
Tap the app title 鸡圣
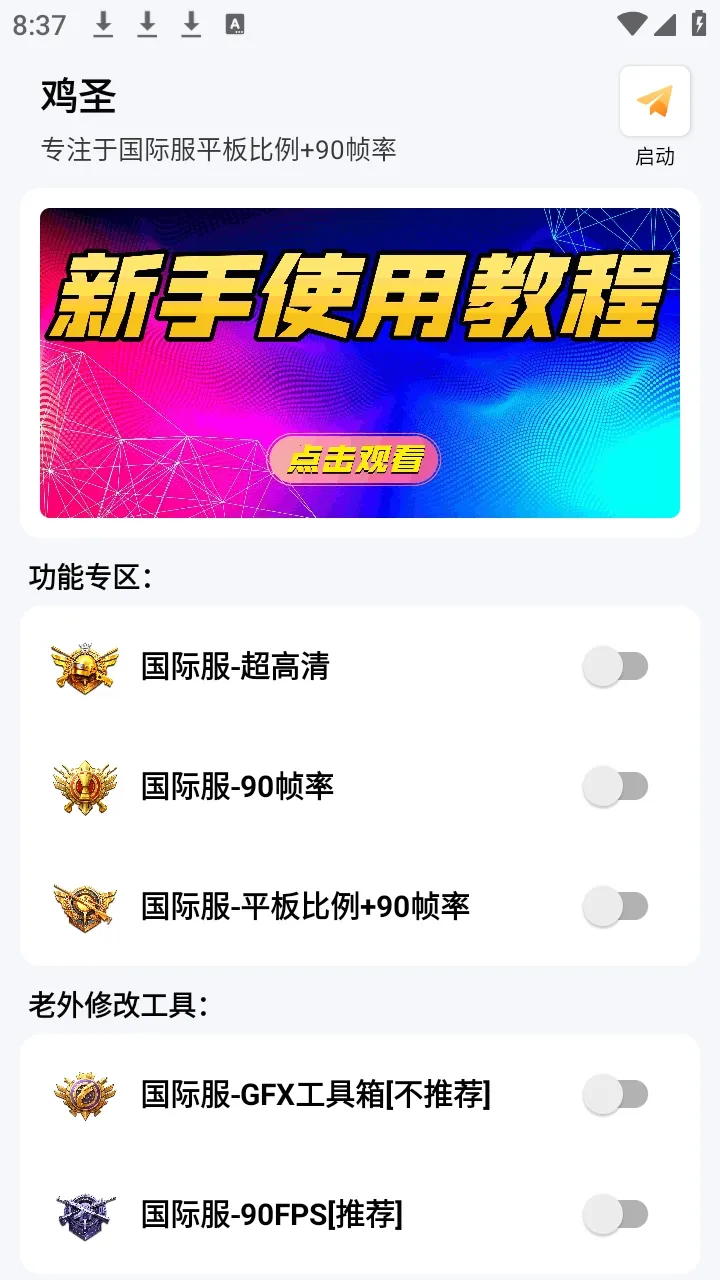[78, 98]
